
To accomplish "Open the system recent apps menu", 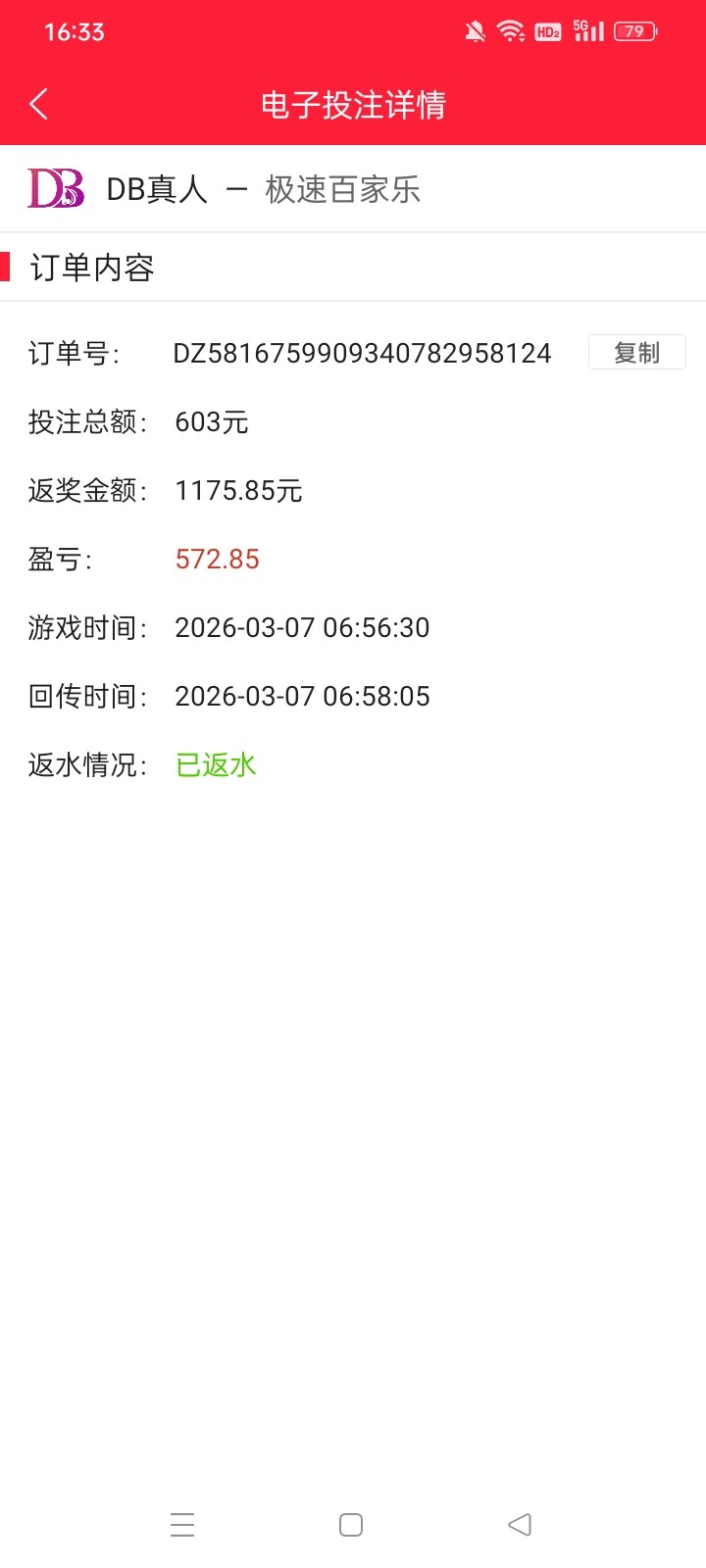I will point(182,1524).
